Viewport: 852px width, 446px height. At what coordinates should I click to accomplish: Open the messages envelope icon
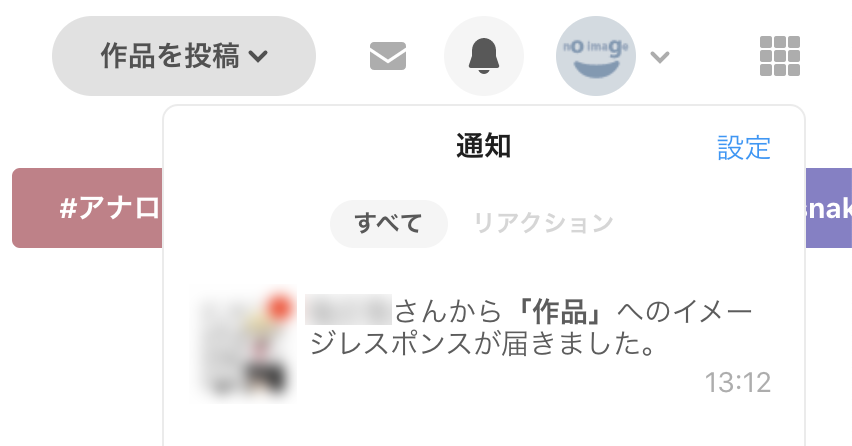click(388, 56)
